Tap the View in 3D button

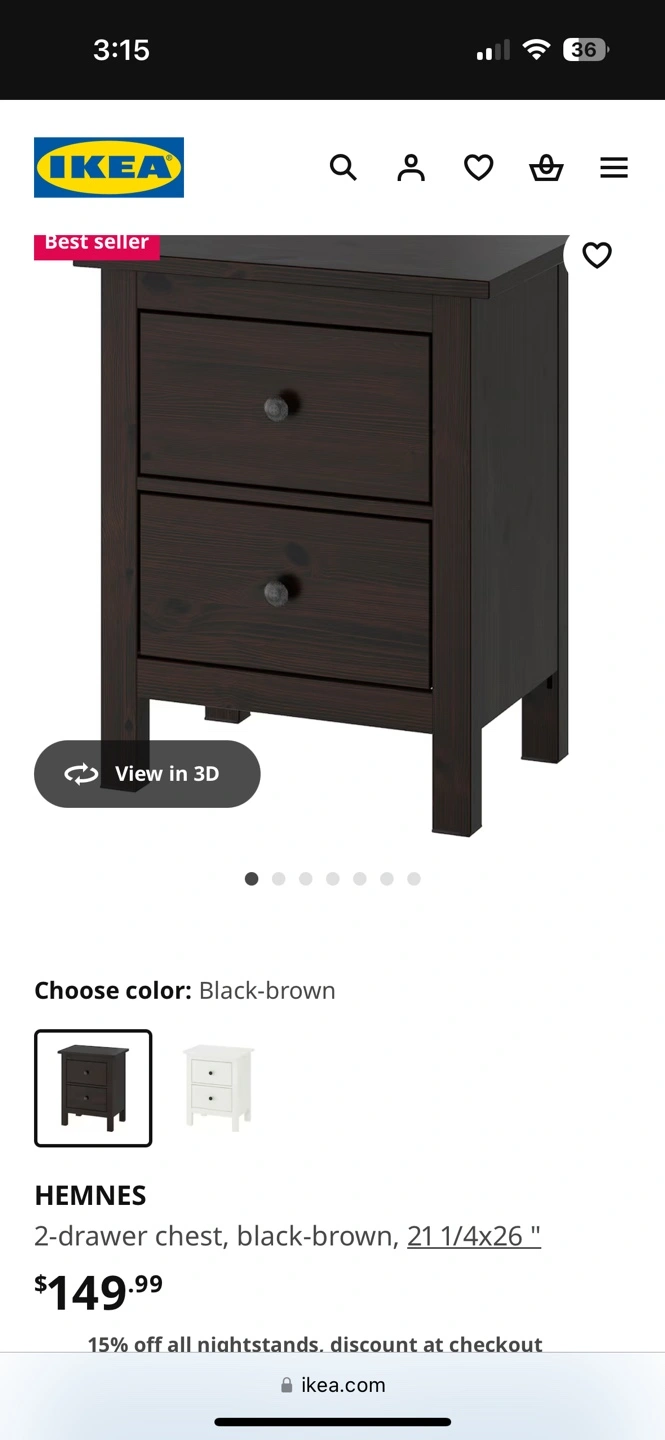click(147, 774)
